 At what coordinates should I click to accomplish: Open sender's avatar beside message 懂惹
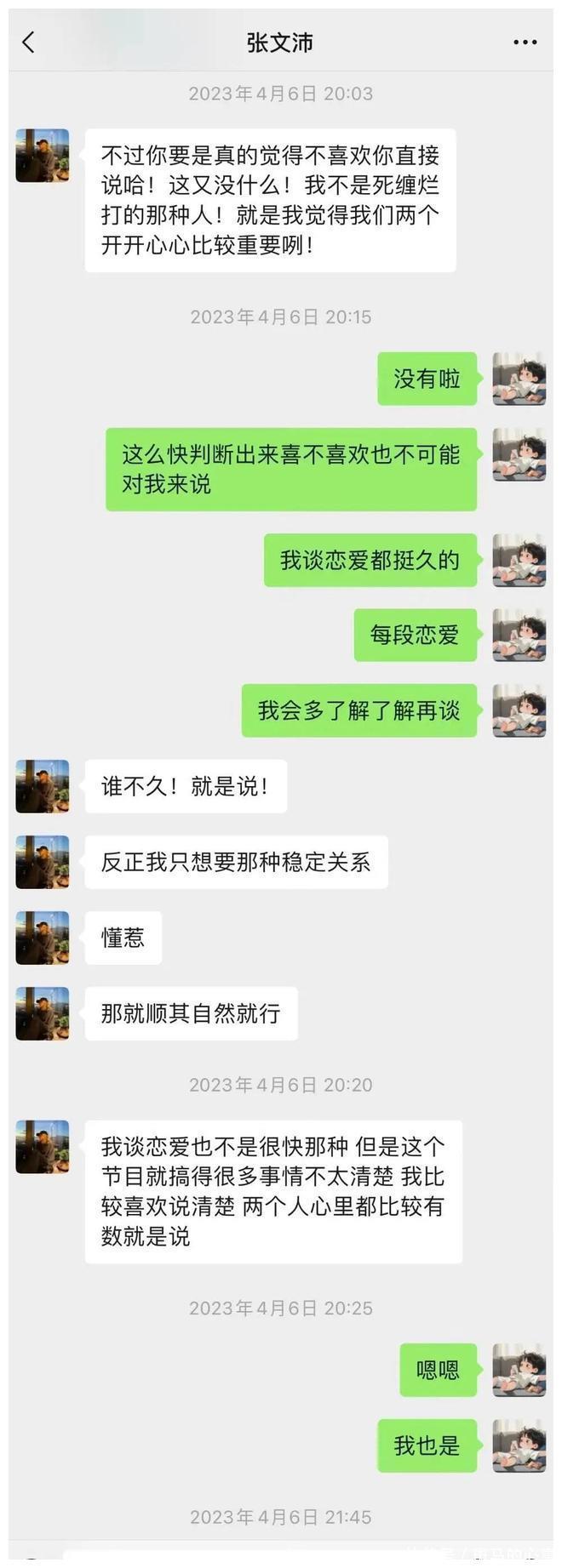coord(43,938)
